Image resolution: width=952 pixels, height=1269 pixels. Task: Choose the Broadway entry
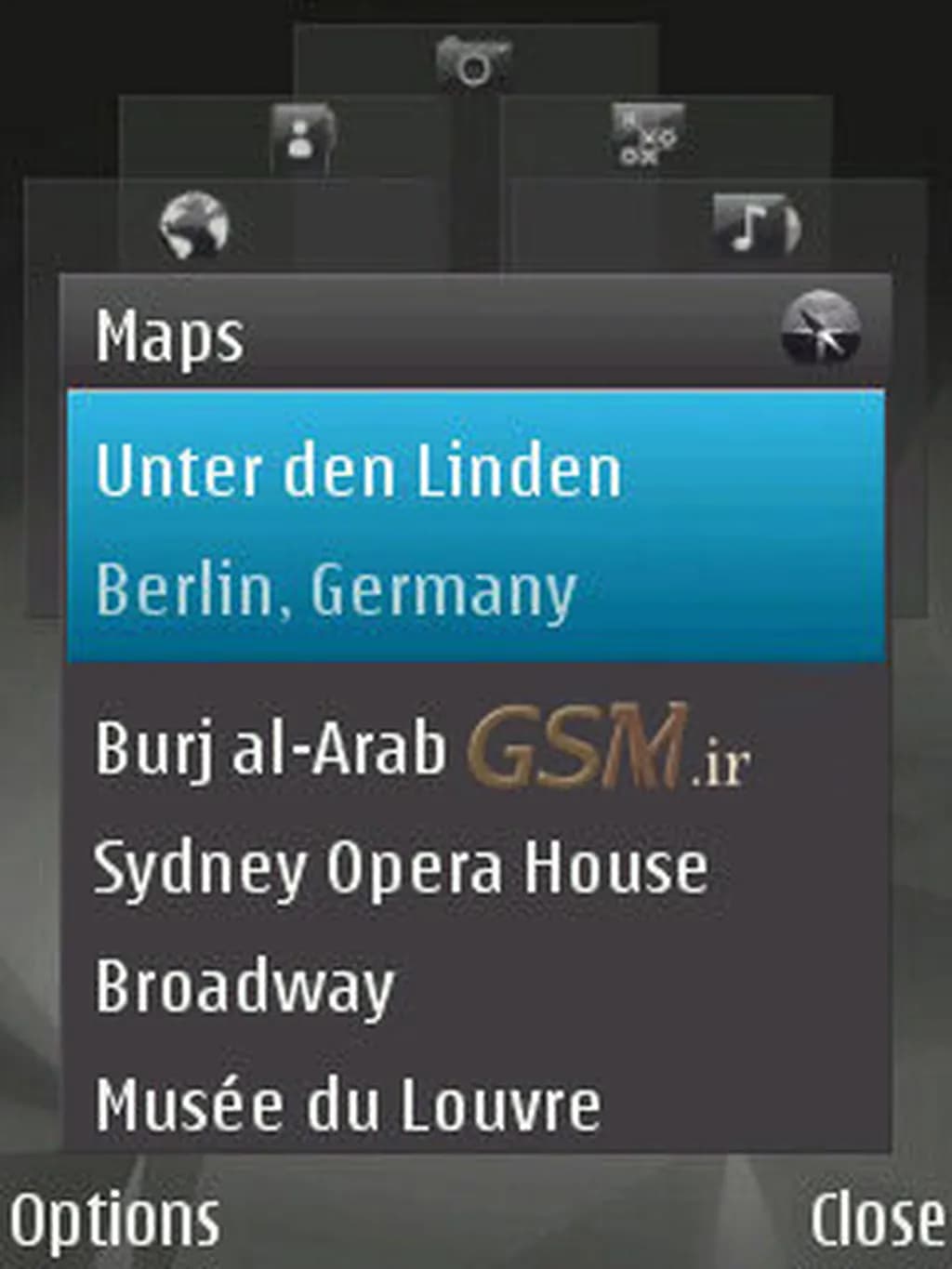pyautogui.click(x=245, y=986)
